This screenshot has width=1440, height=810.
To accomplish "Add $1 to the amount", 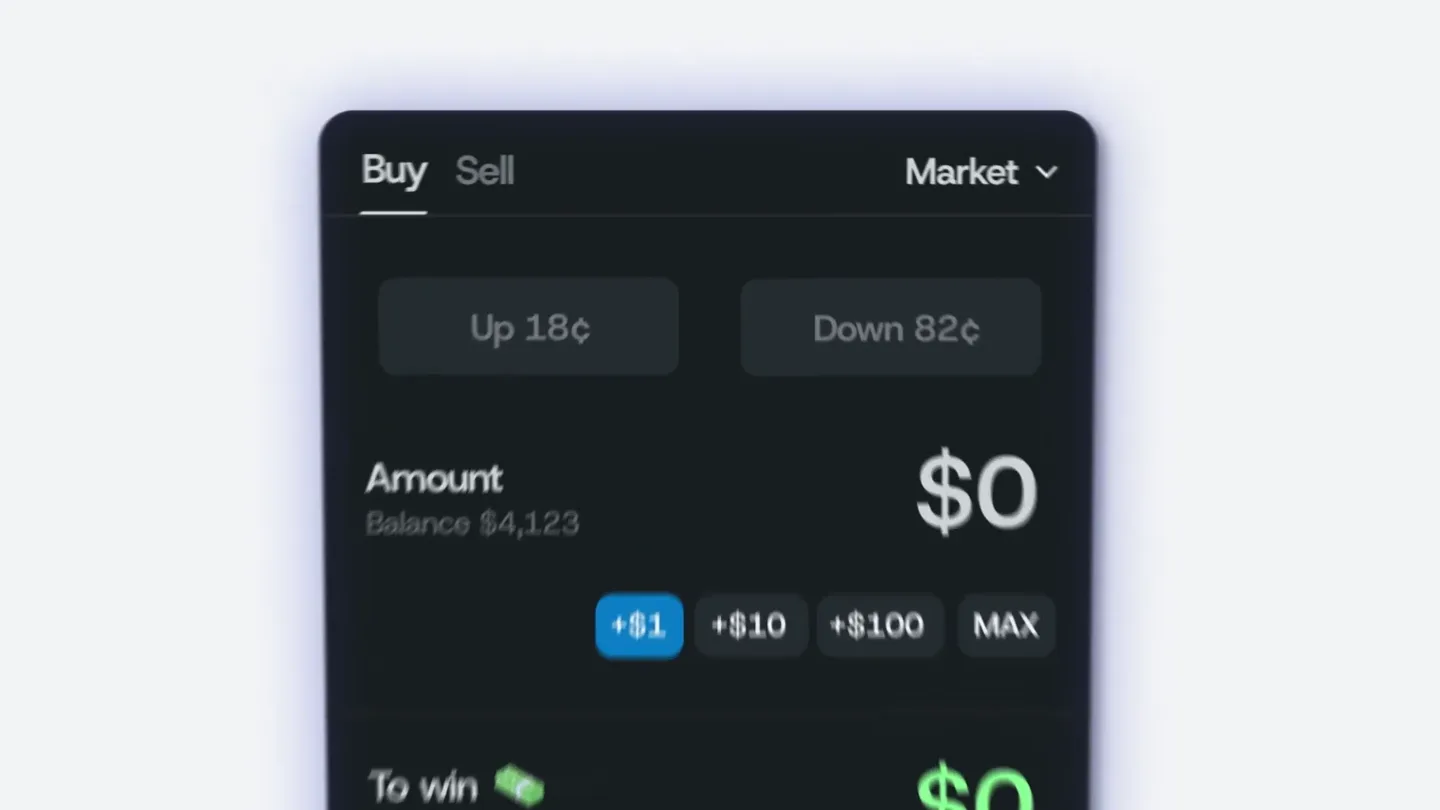I will pos(639,626).
